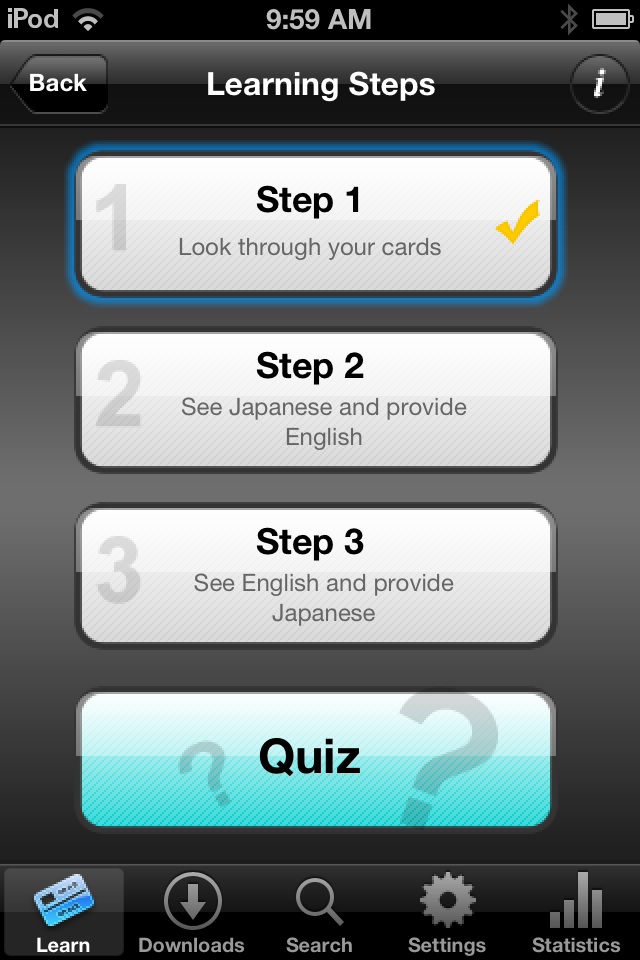640x960 pixels.
Task: Start Step 1: Look through your cards
Action: coord(314,224)
